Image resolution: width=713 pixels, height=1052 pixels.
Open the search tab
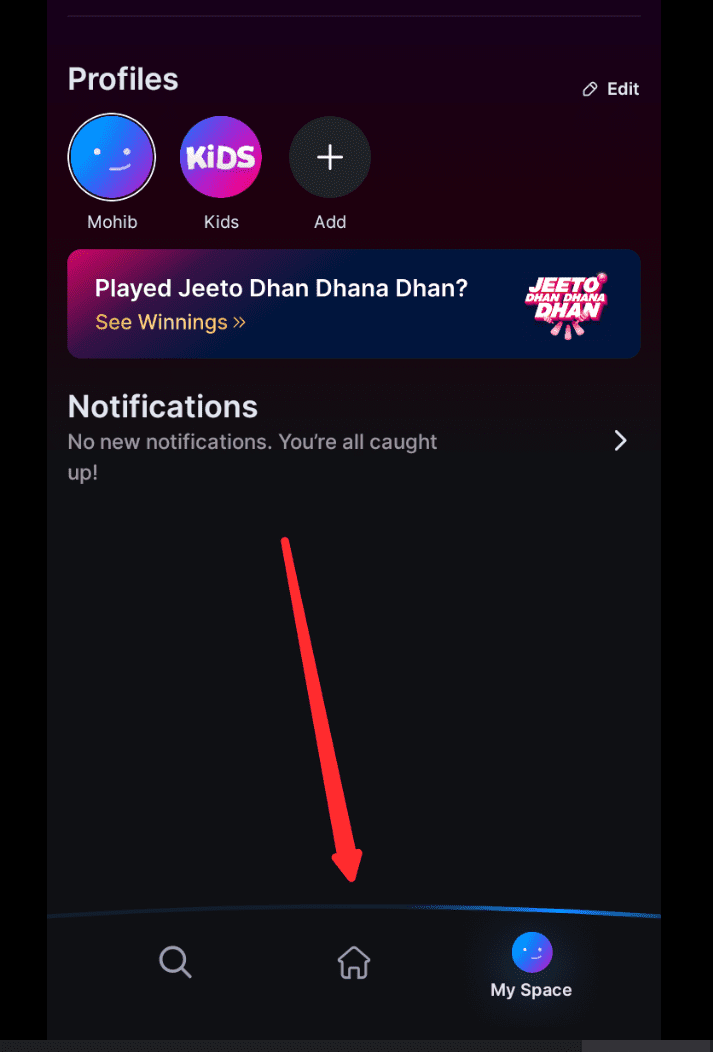175,962
